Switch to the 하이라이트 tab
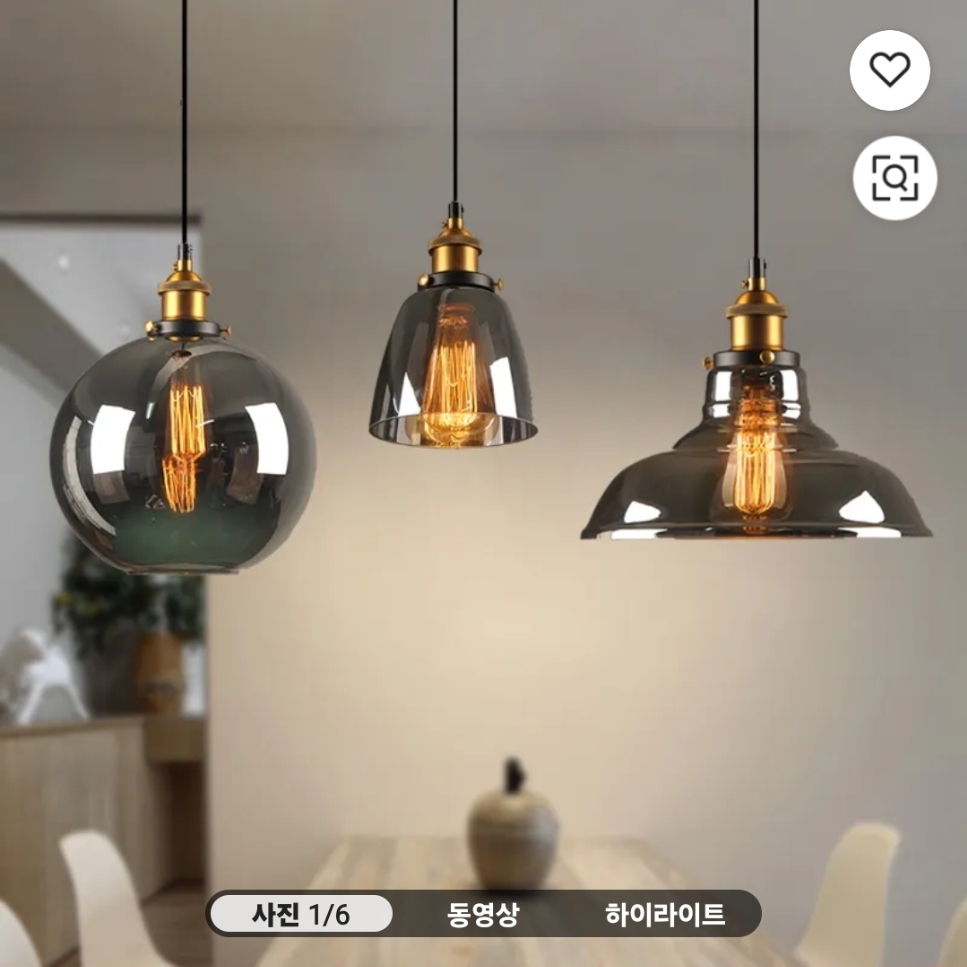Image resolution: width=967 pixels, height=967 pixels. 664,914
